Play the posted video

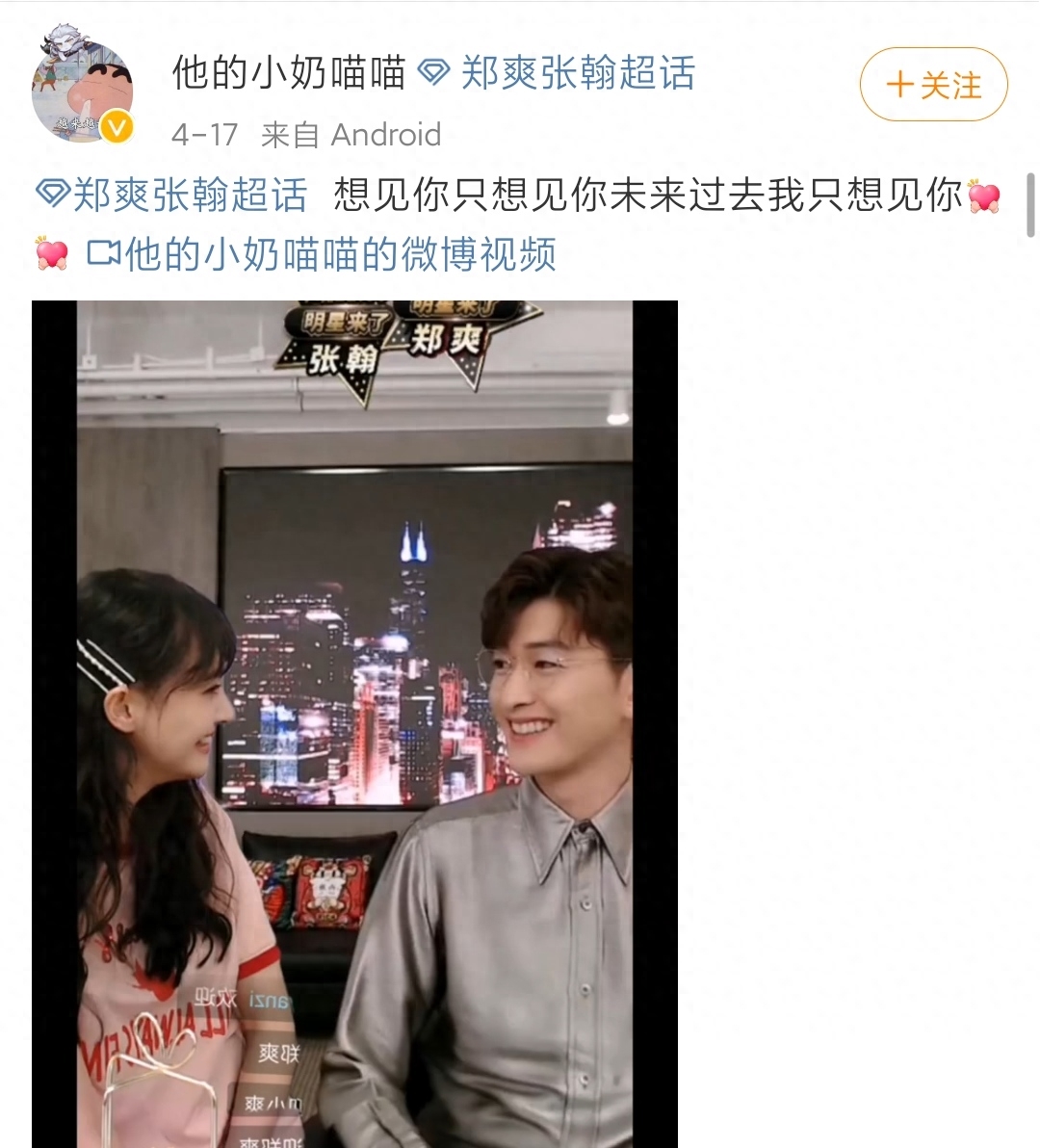[x=354, y=722]
